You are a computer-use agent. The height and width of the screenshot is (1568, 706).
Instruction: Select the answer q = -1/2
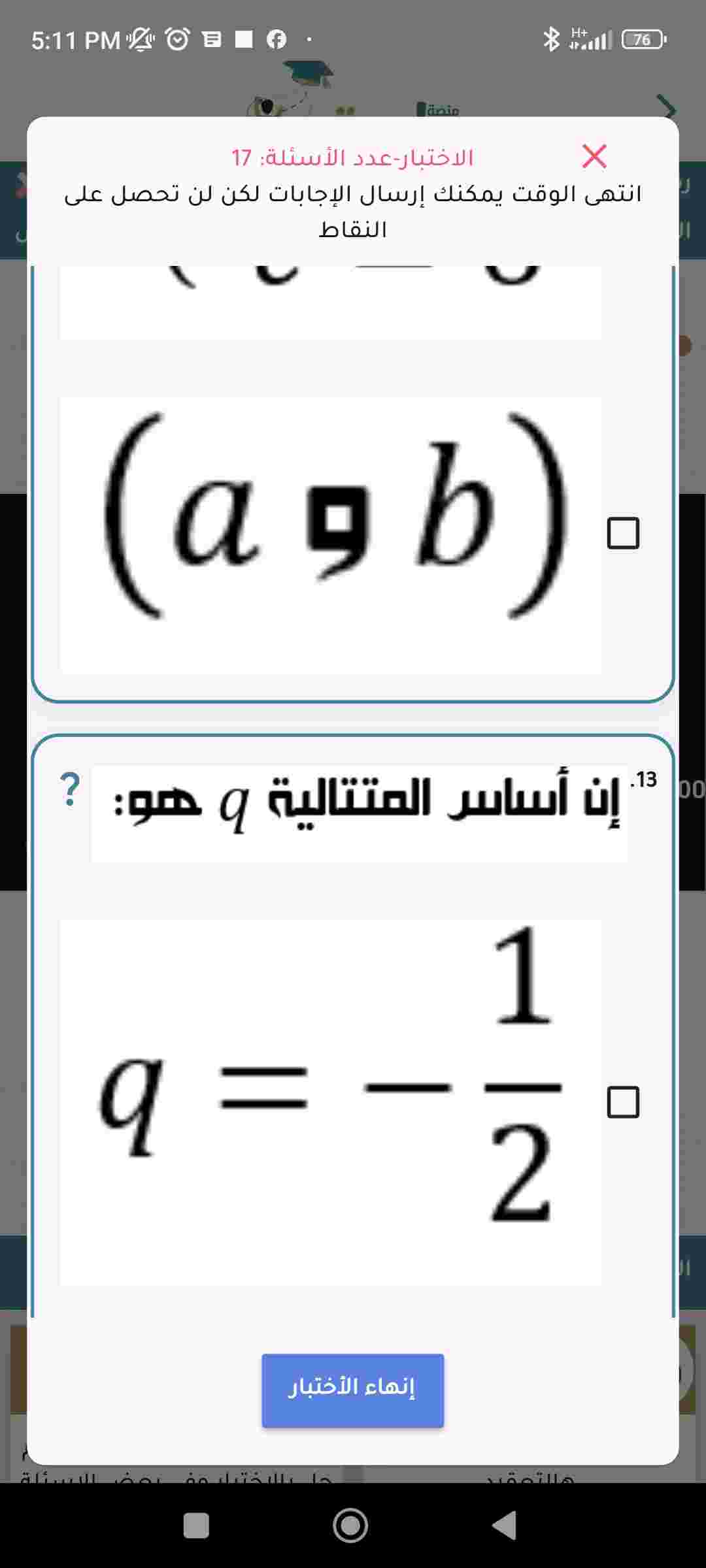623,1102
